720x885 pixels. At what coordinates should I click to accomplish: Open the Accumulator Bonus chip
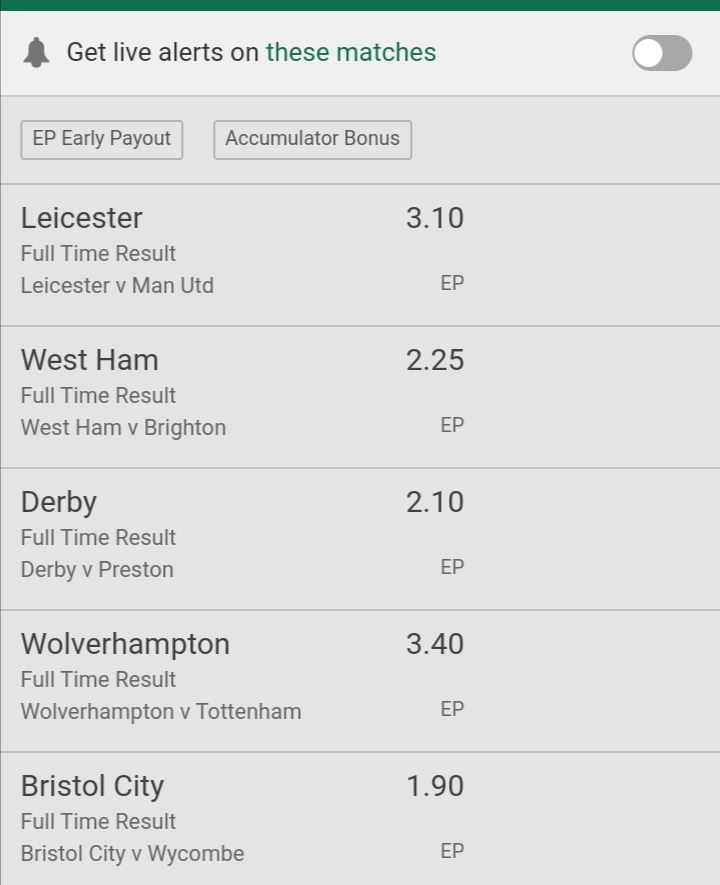tap(312, 139)
